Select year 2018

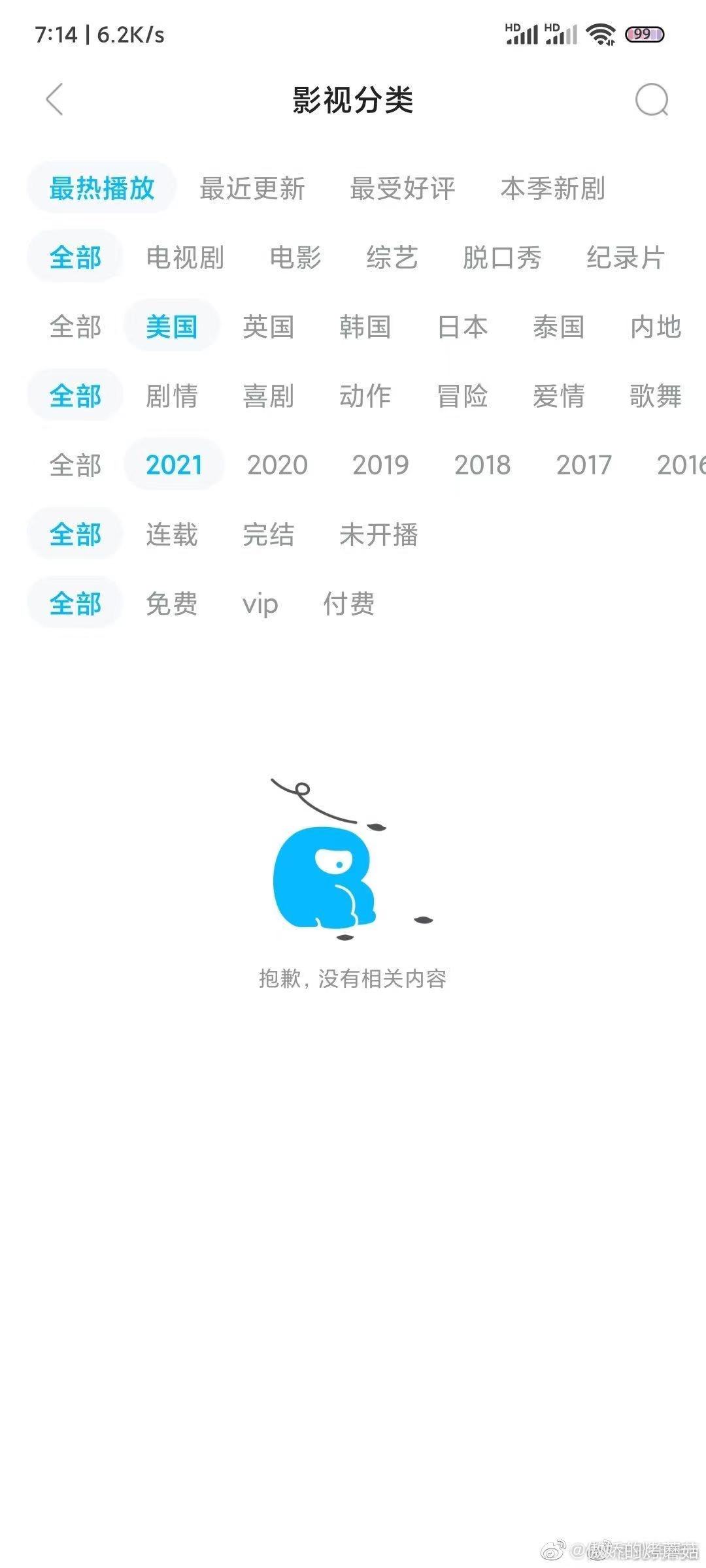pos(482,465)
